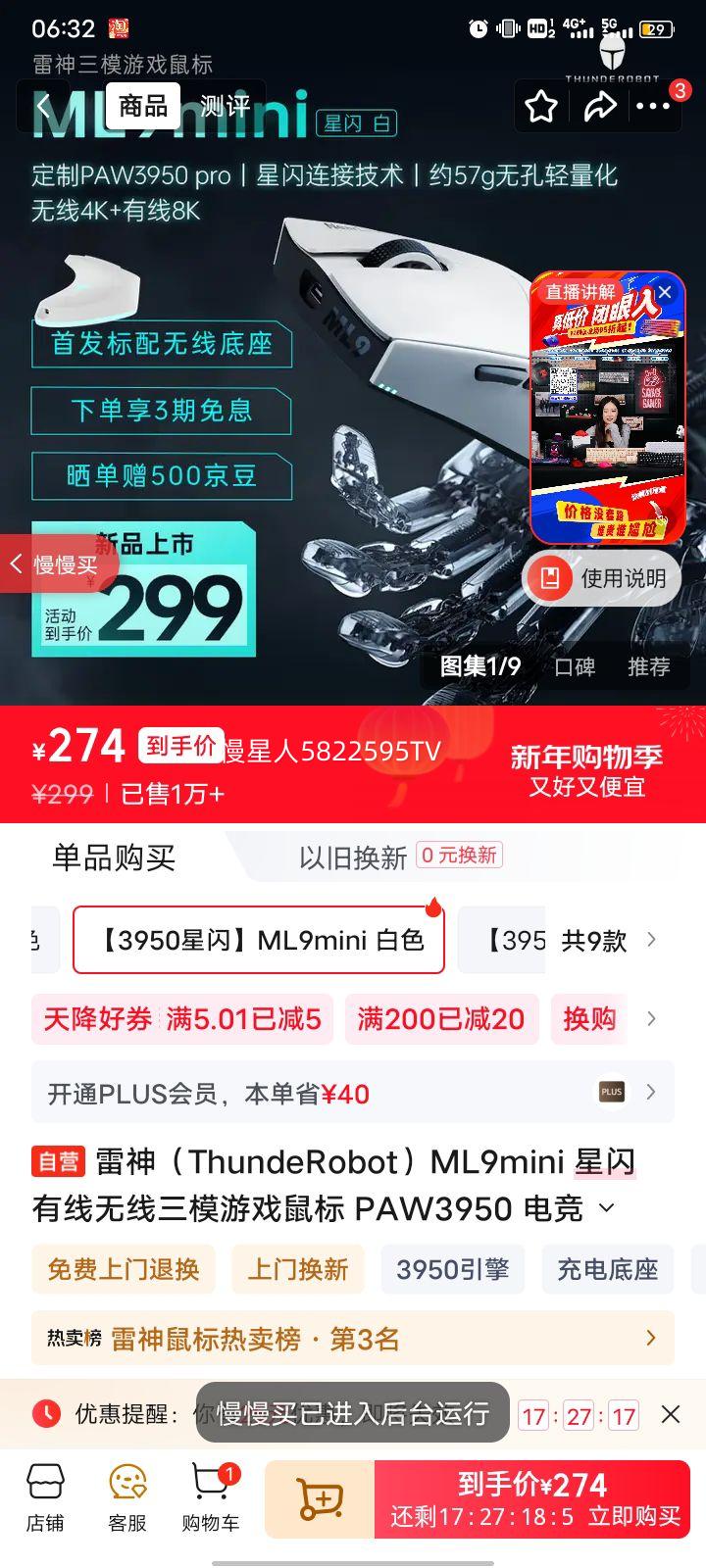Tap the back arrow at the top left
Viewport: 706px width, 1568px height.
(44, 106)
